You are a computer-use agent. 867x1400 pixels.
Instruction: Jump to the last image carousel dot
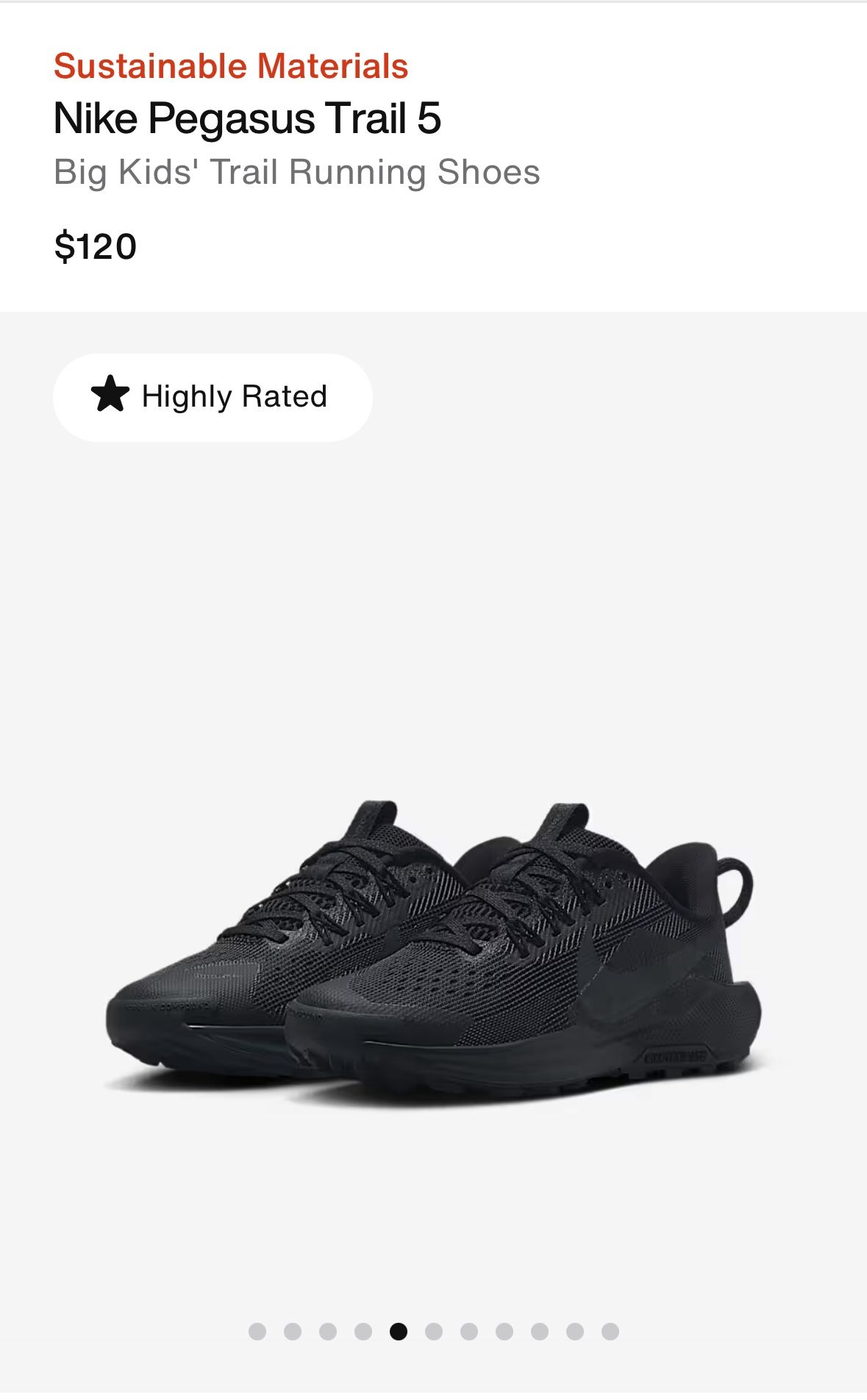[610, 1332]
